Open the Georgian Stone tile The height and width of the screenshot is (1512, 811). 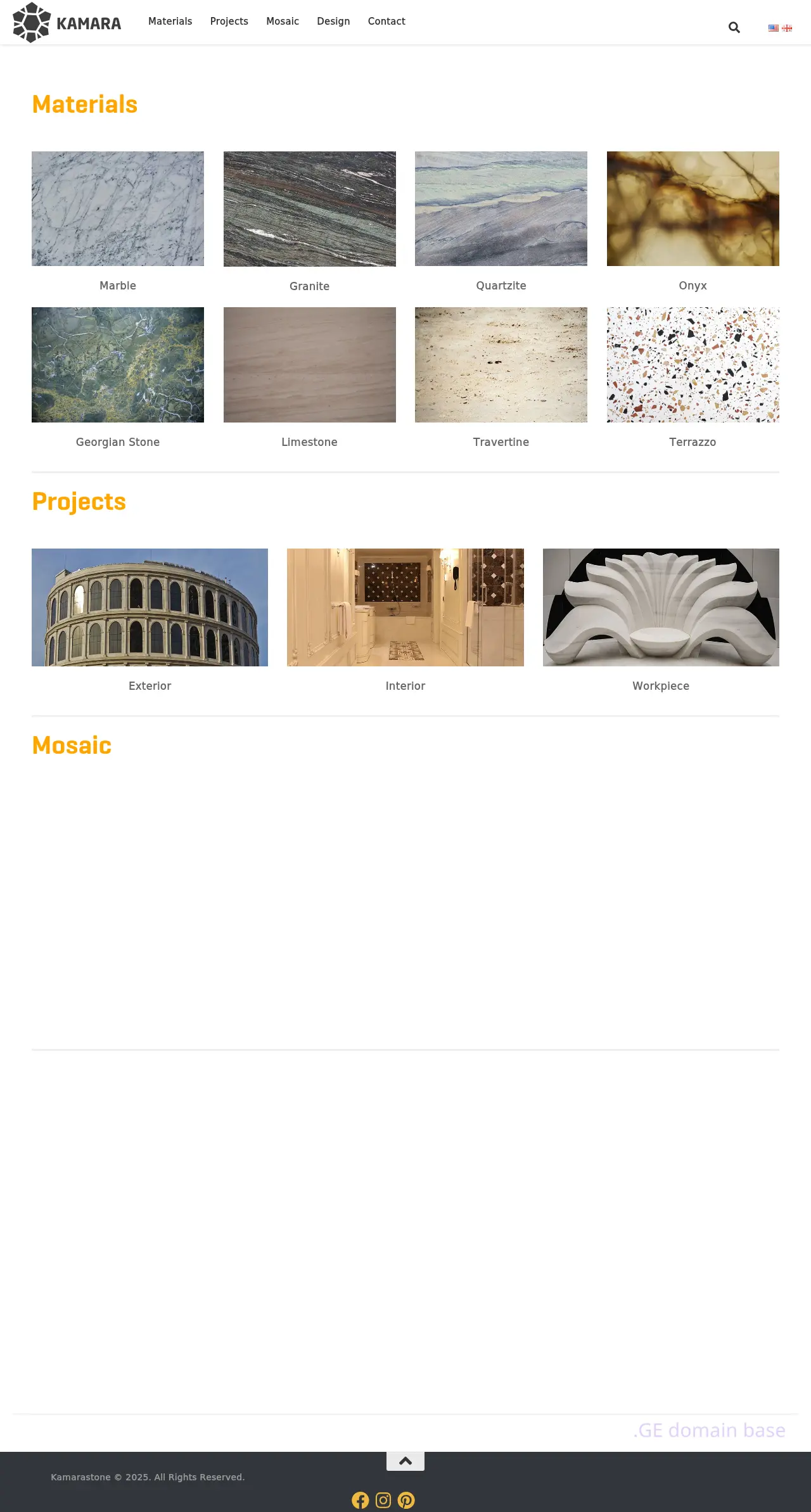[118, 365]
